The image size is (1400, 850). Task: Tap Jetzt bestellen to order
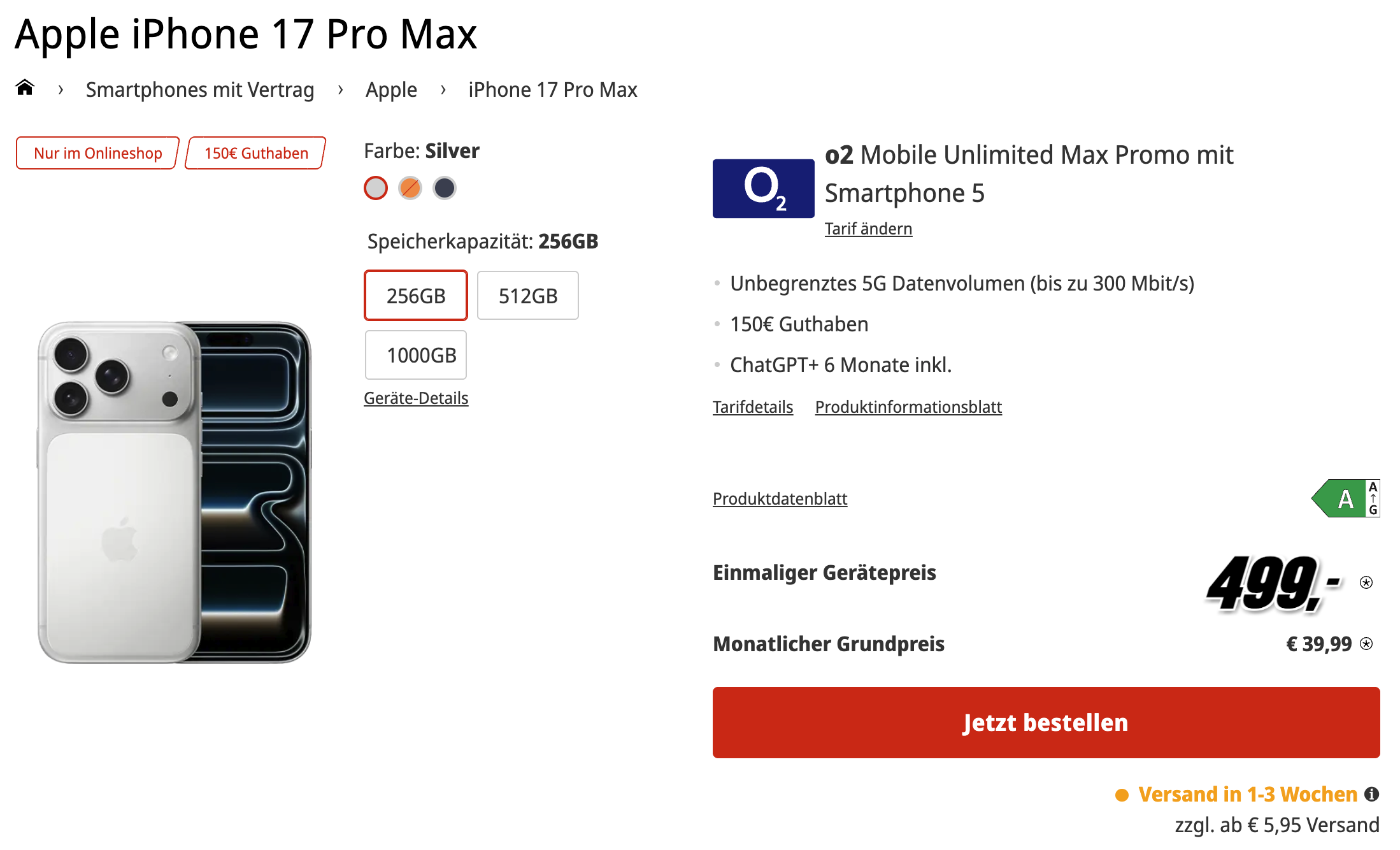point(1046,723)
